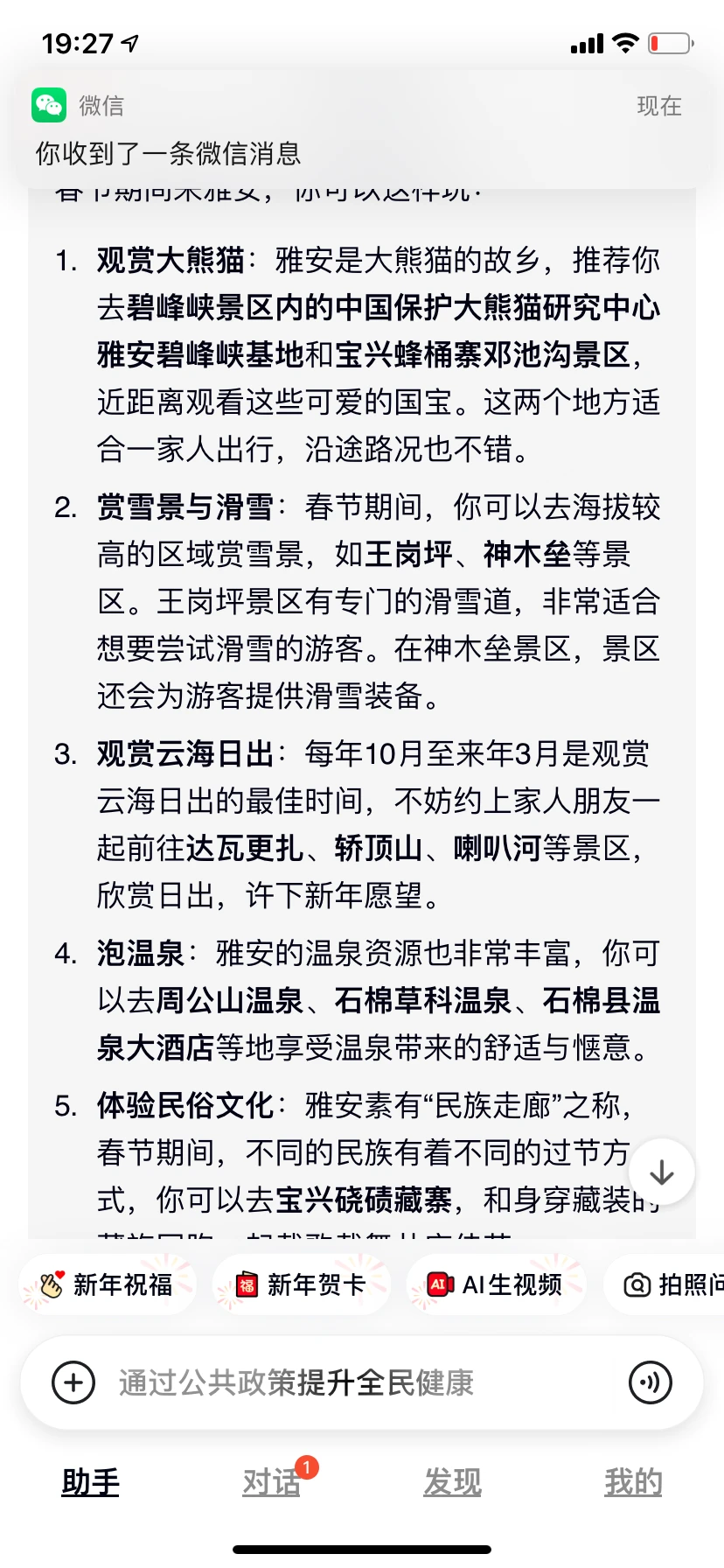The width and height of the screenshot is (724, 1568).
Task: Select the 新年祝福 suggestion chip
Action: (x=107, y=1284)
